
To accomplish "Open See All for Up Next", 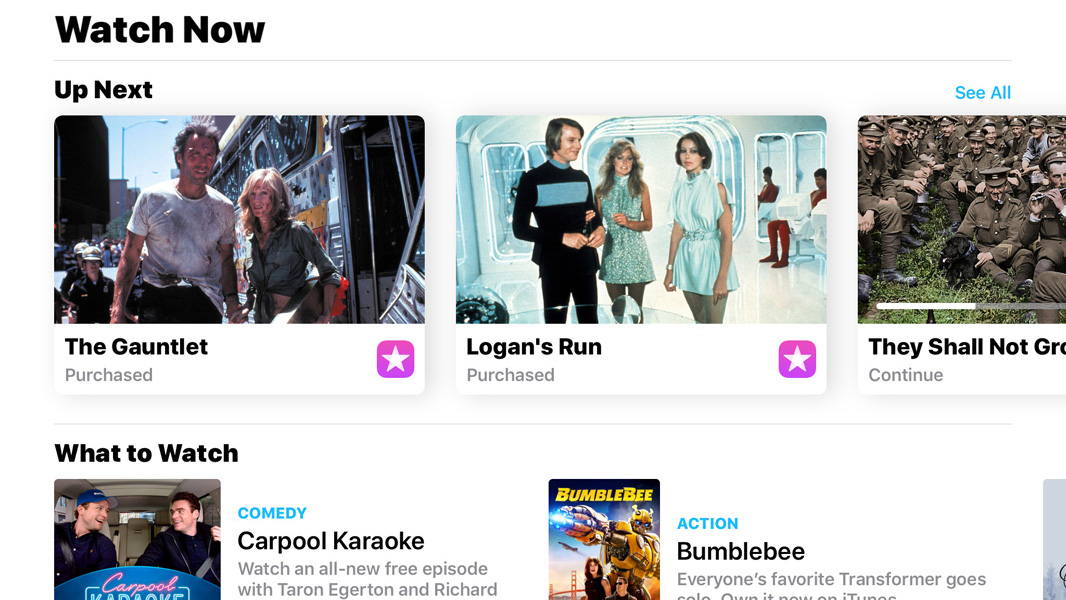I will 982,93.
